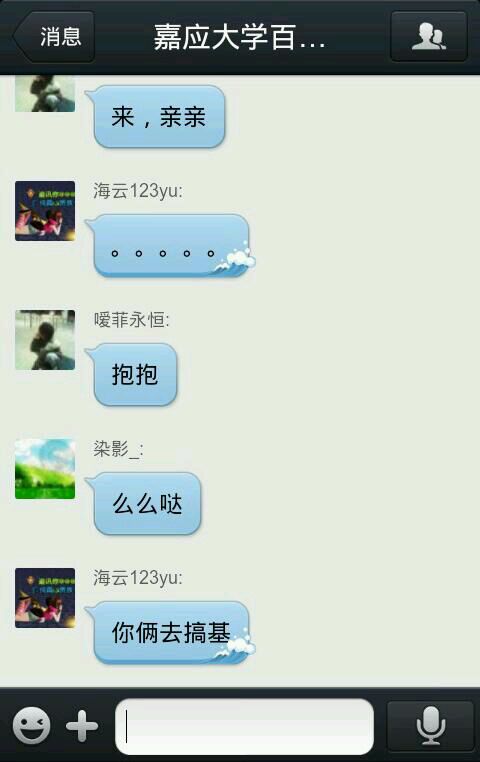Open the emoji smiley picker

tap(31, 725)
